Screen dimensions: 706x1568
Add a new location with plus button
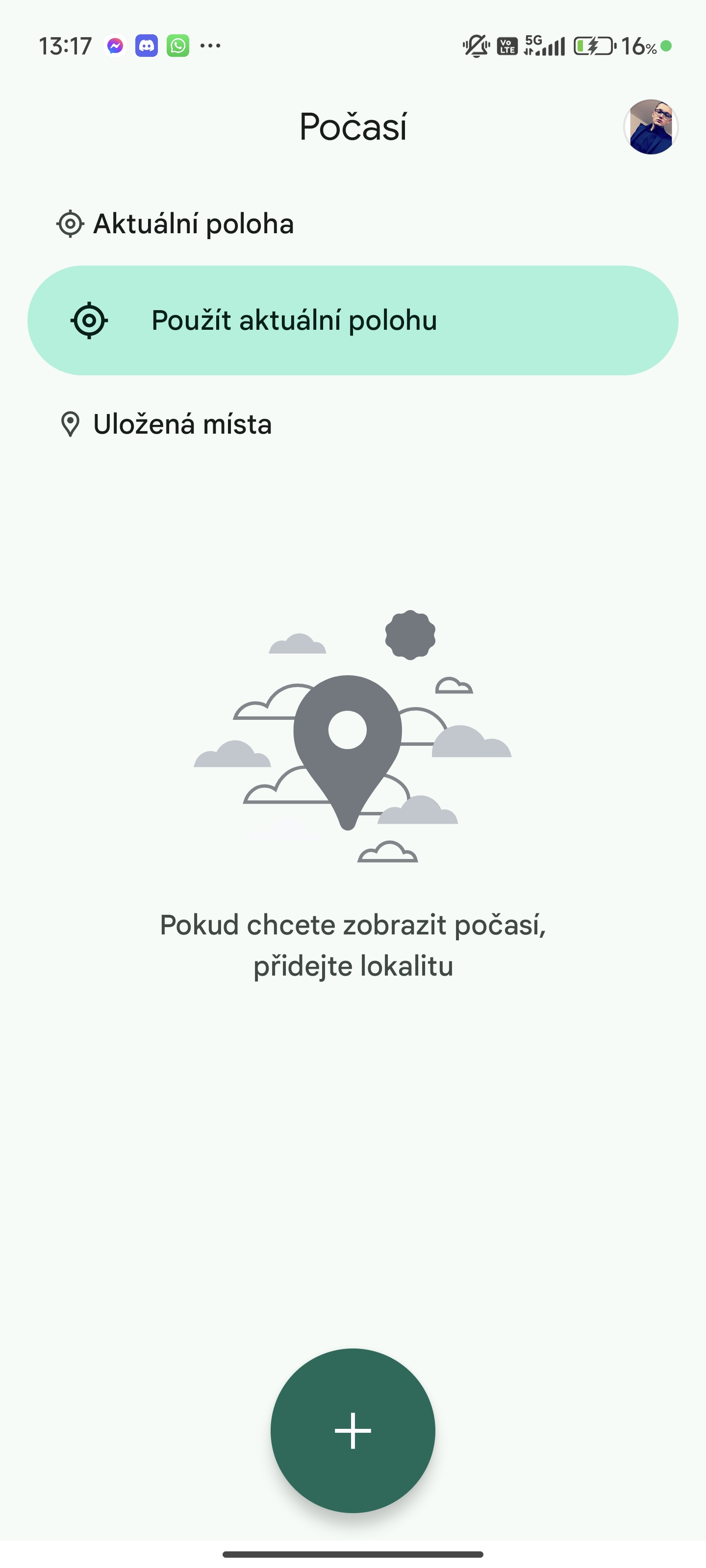tap(353, 1430)
